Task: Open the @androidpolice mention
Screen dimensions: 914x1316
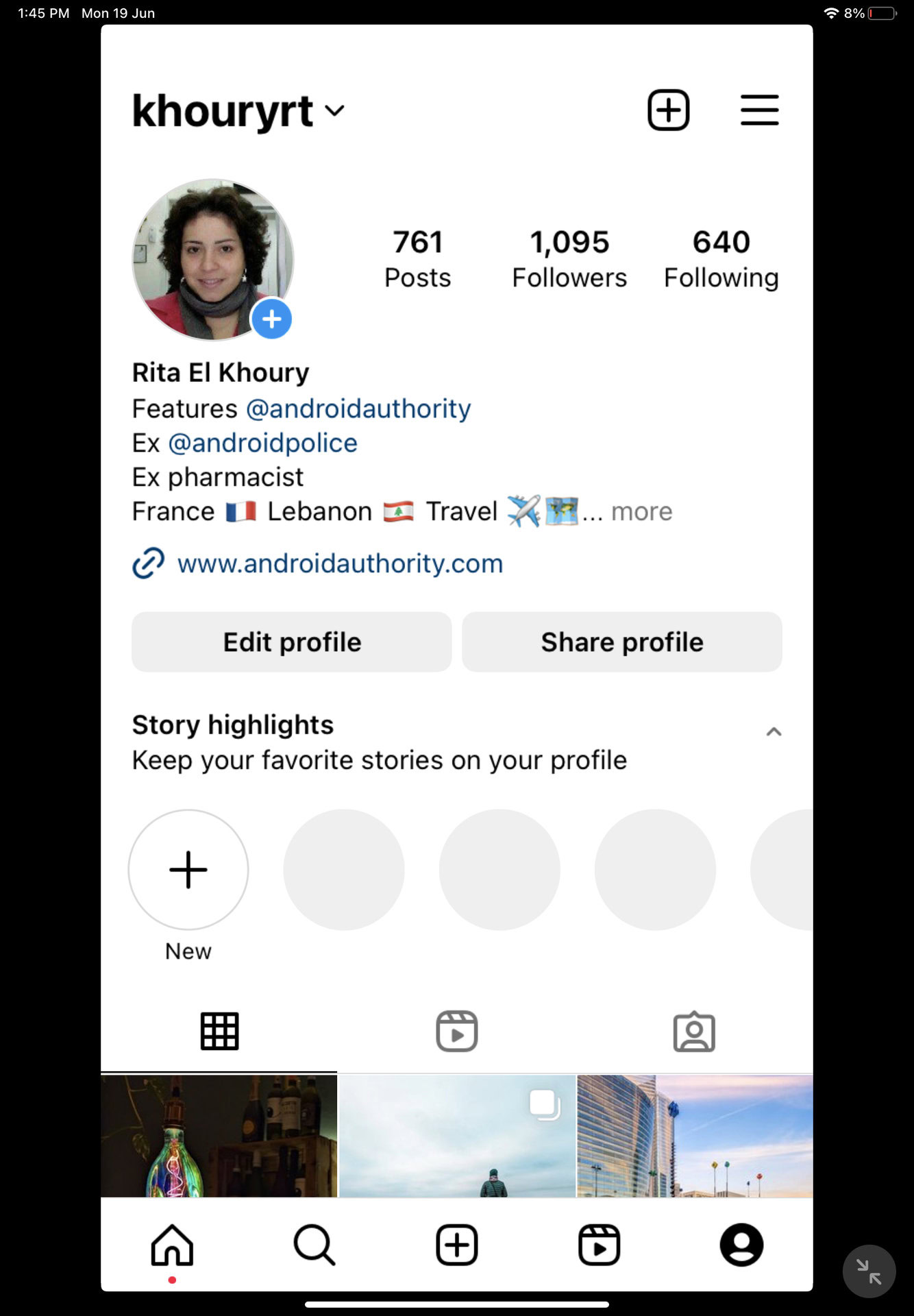Action: (262, 443)
